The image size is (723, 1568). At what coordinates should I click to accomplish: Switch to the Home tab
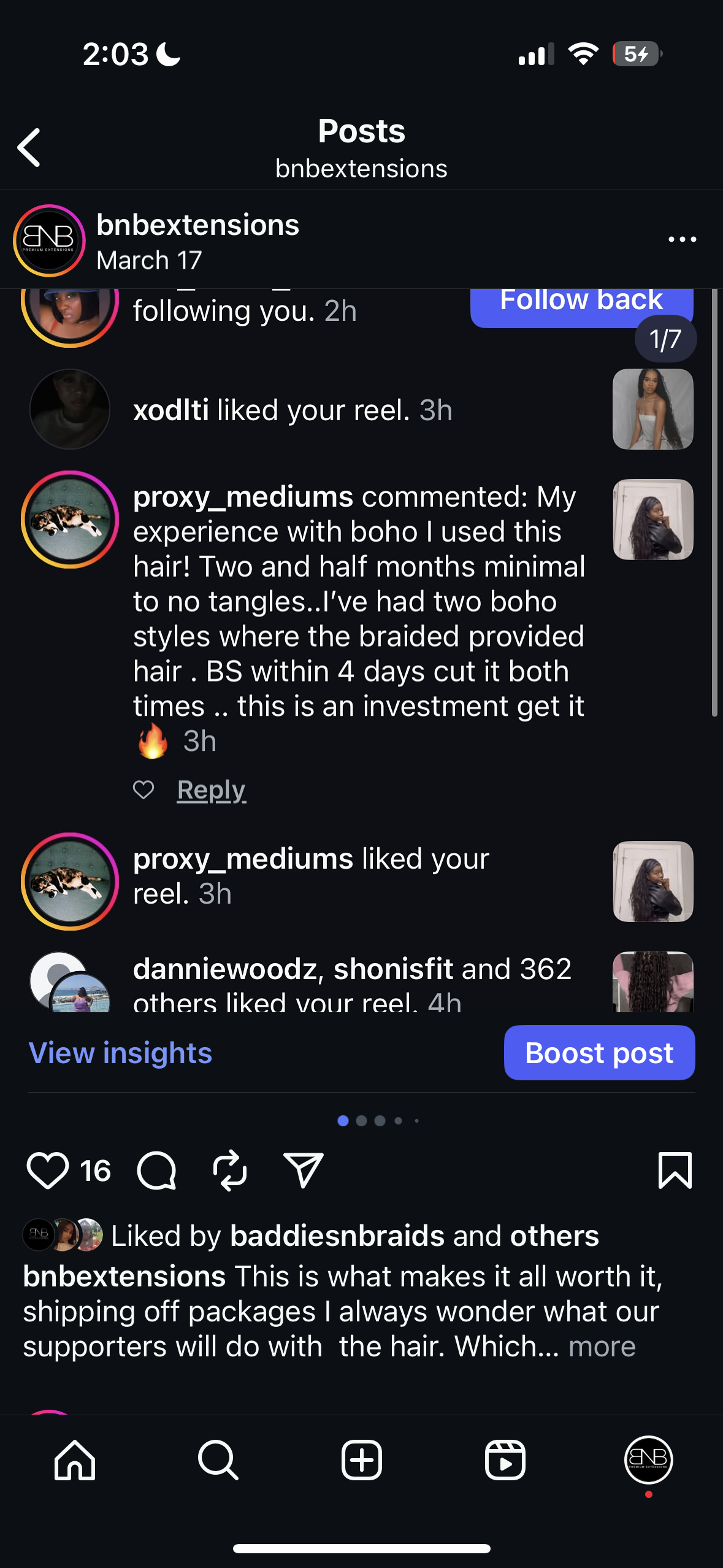click(x=75, y=1460)
